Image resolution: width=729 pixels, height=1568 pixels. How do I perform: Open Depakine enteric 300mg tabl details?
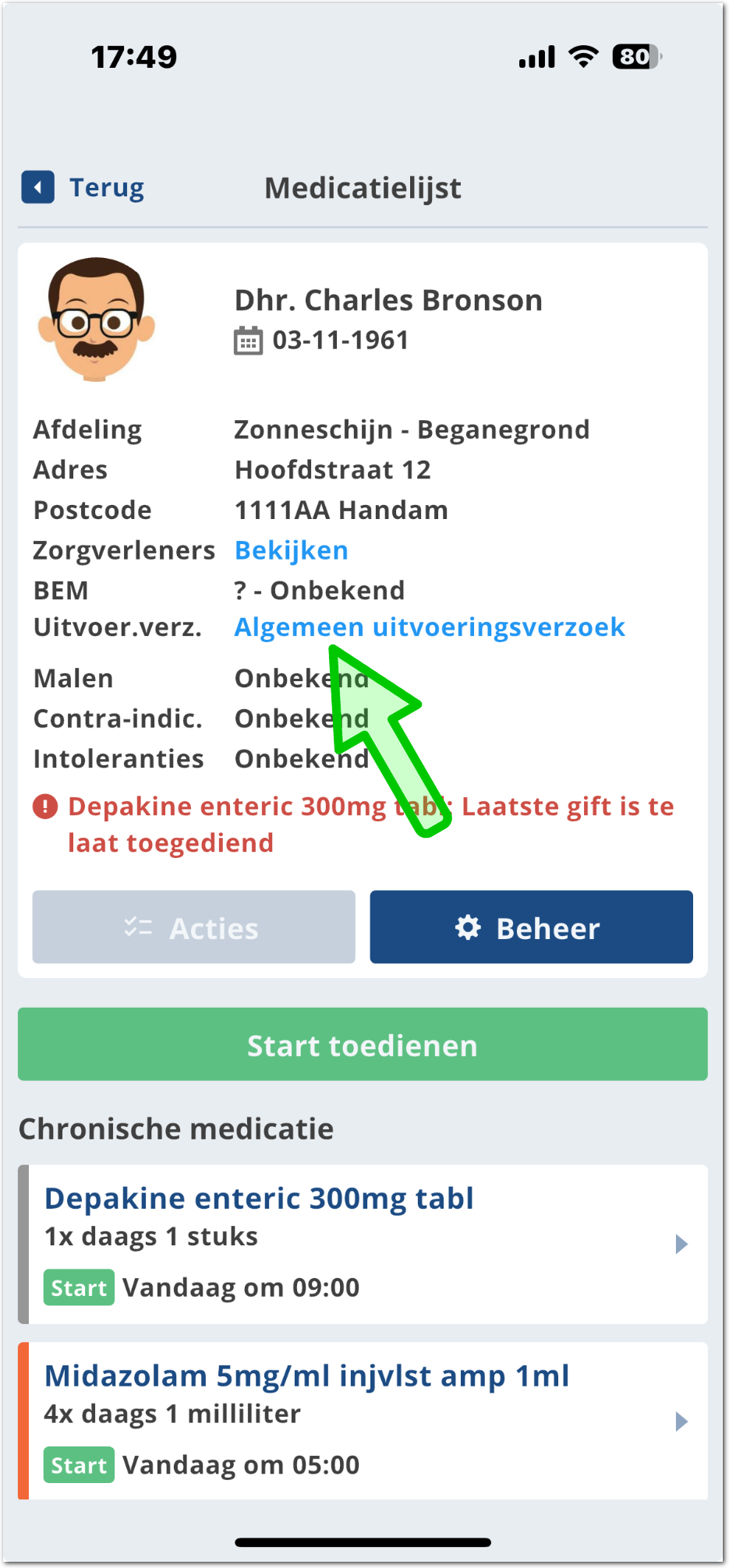[x=363, y=1244]
